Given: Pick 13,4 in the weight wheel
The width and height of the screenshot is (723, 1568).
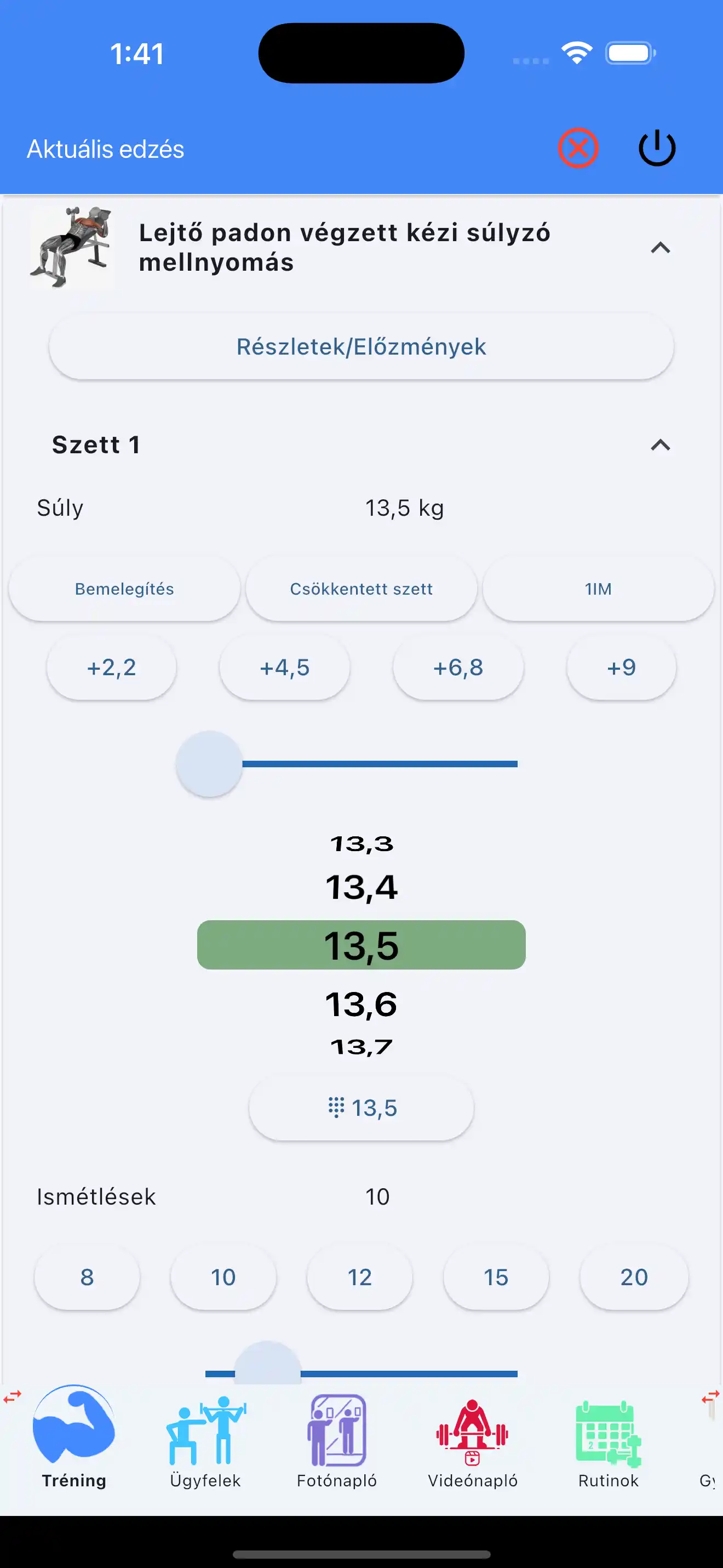Looking at the screenshot, I should point(361,887).
